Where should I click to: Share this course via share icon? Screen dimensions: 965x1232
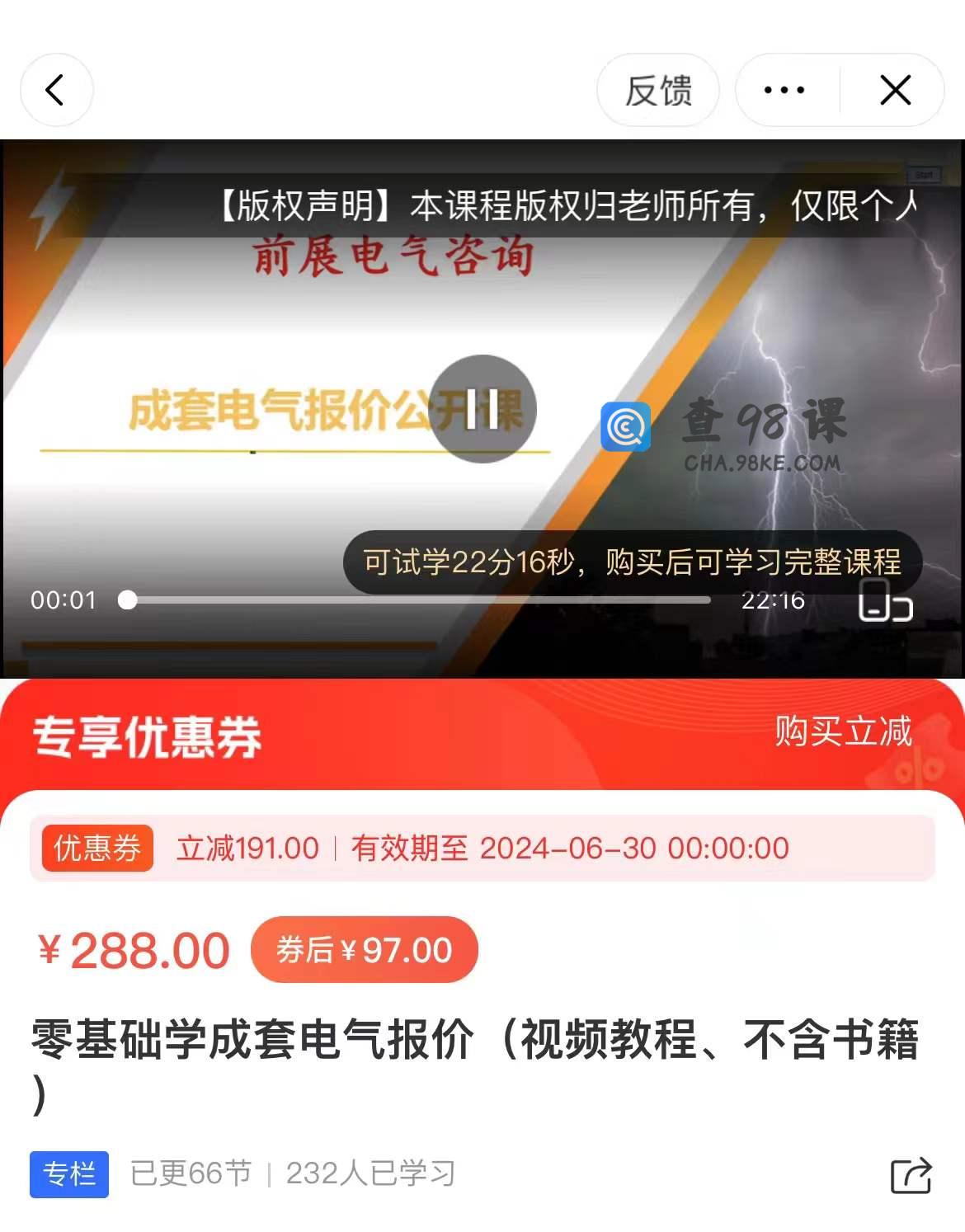pos(911,1174)
